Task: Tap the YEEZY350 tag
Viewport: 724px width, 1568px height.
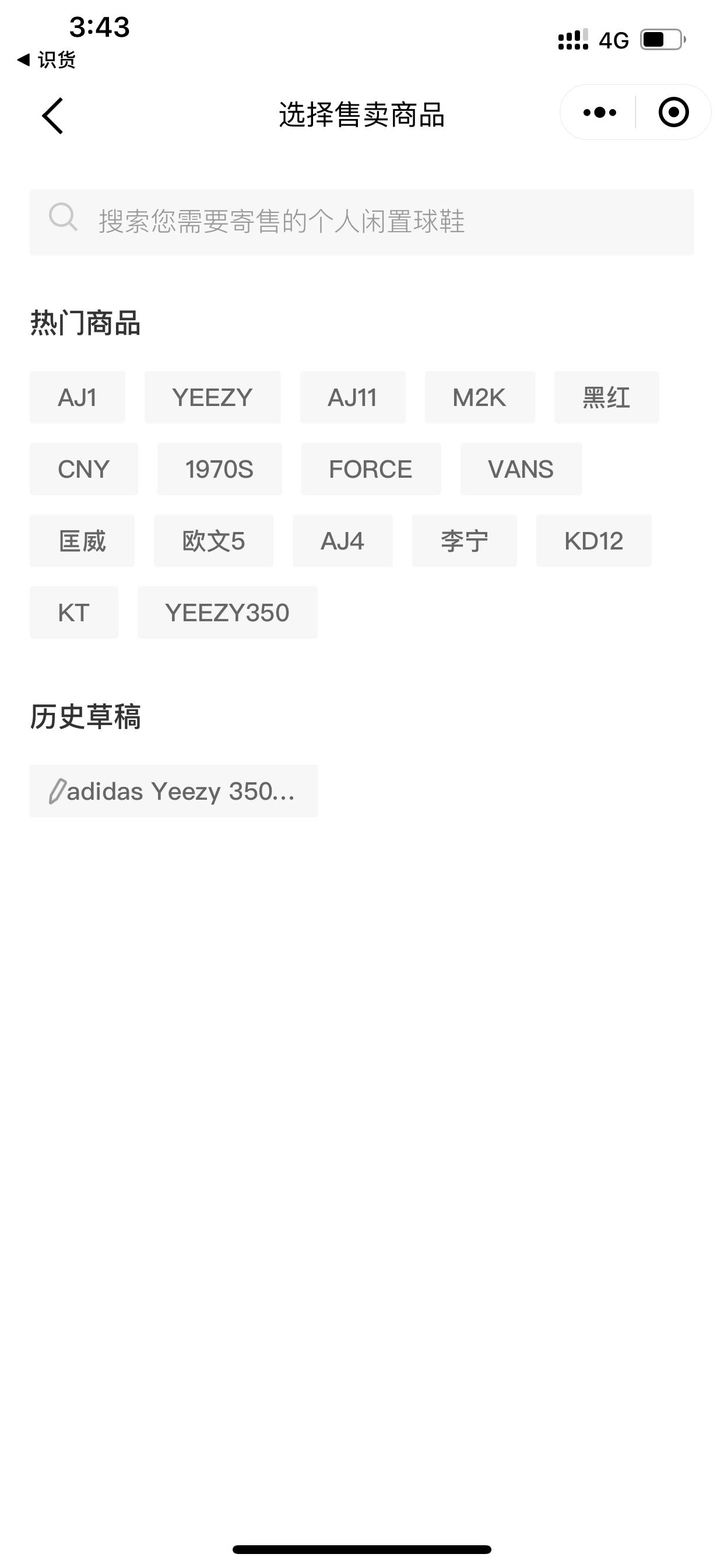Action: coord(227,612)
